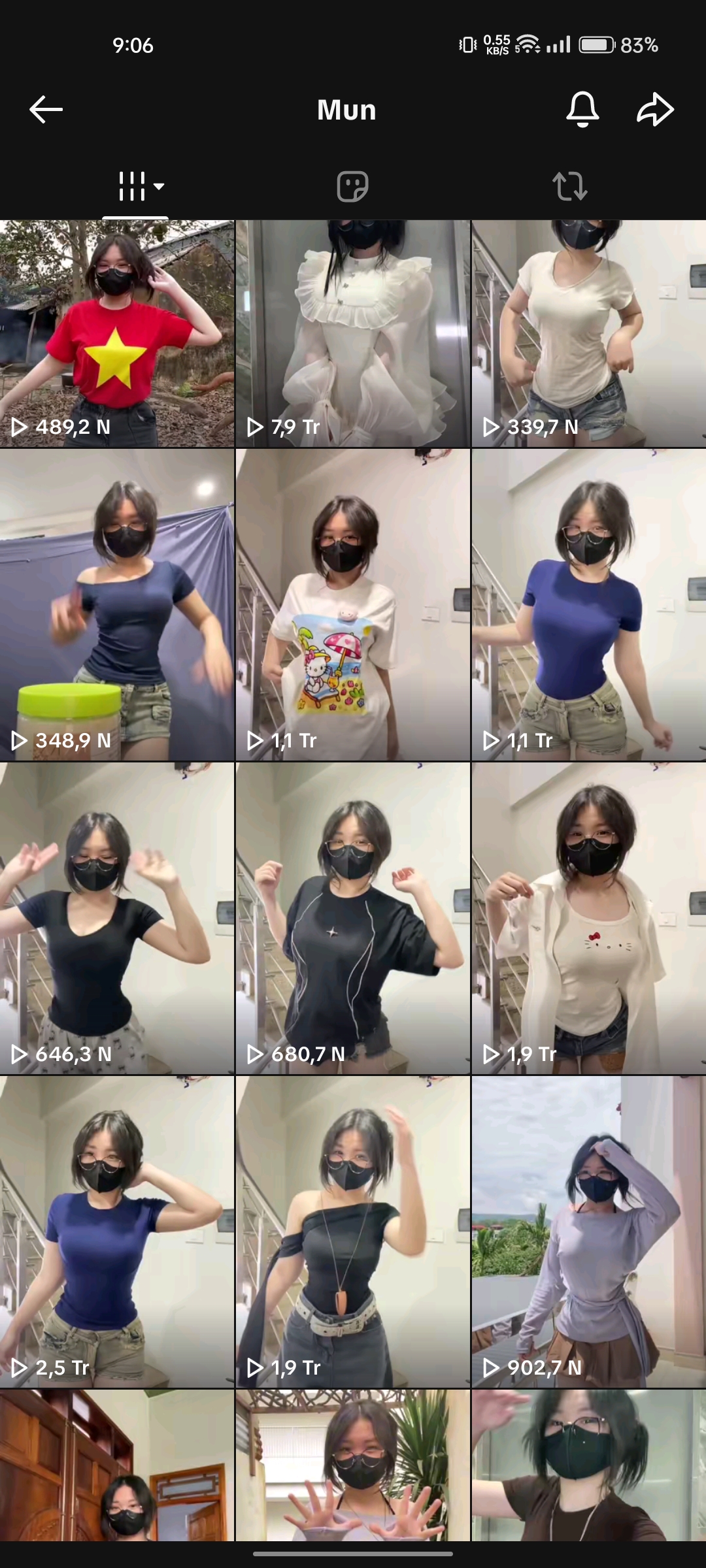This screenshot has height=1568, width=706.
Task: Go back using the top arrow
Action: pos(46,109)
